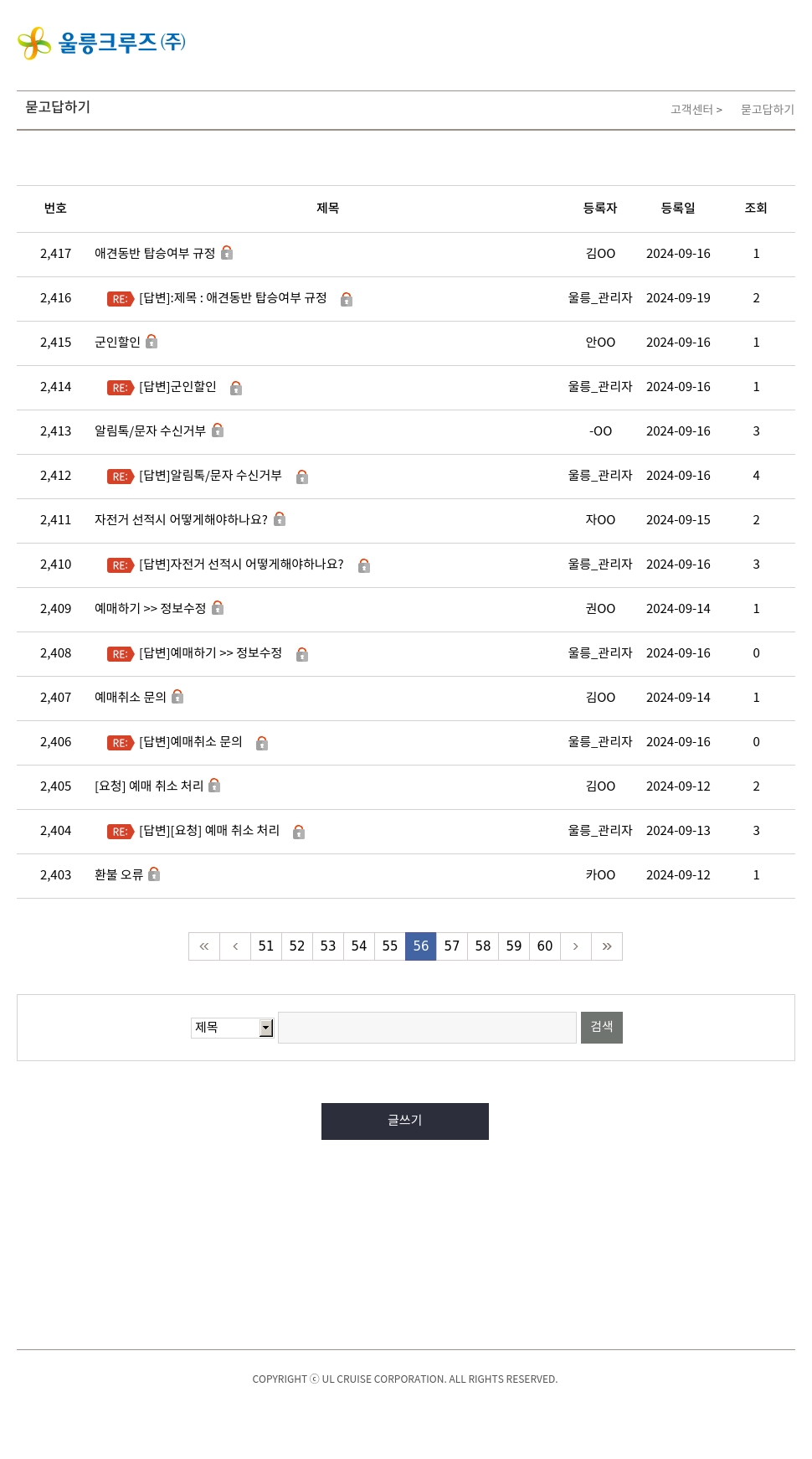Viewport: 812px width, 1459px height.
Task: Open the 고객센터 breadcrumb link
Action: tap(692, 110)
